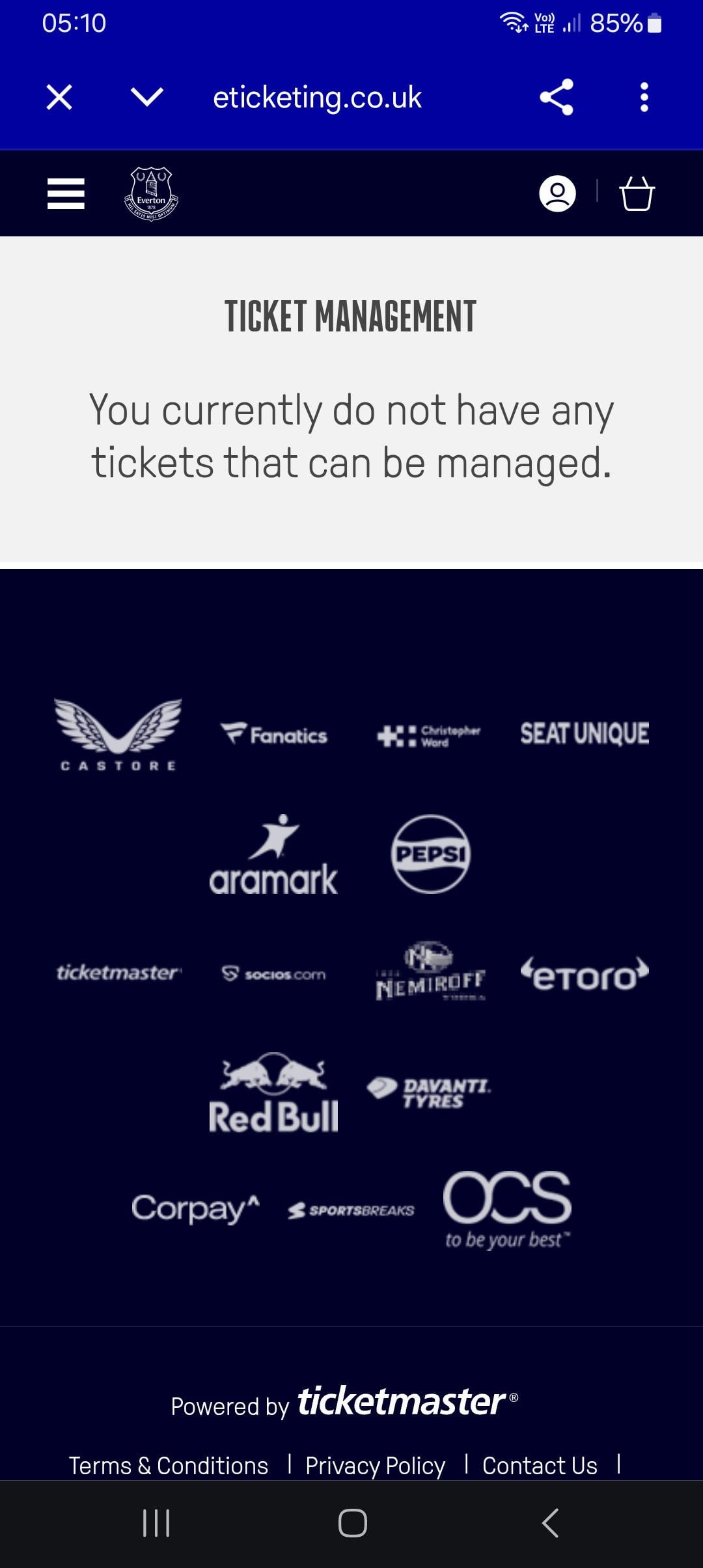Go back using system navigation

click(550, 1523)
